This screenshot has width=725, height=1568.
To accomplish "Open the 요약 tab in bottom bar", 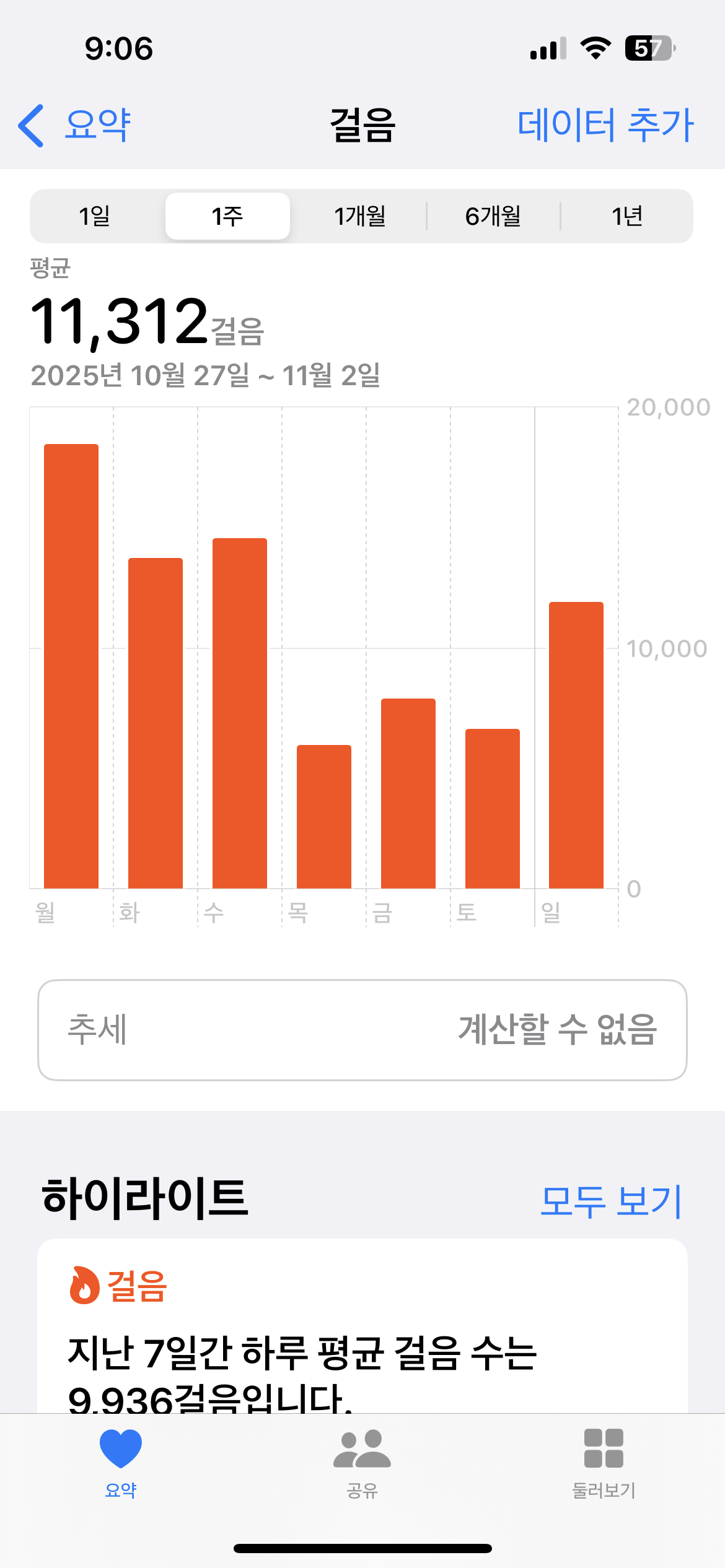I will [121, 1463].
